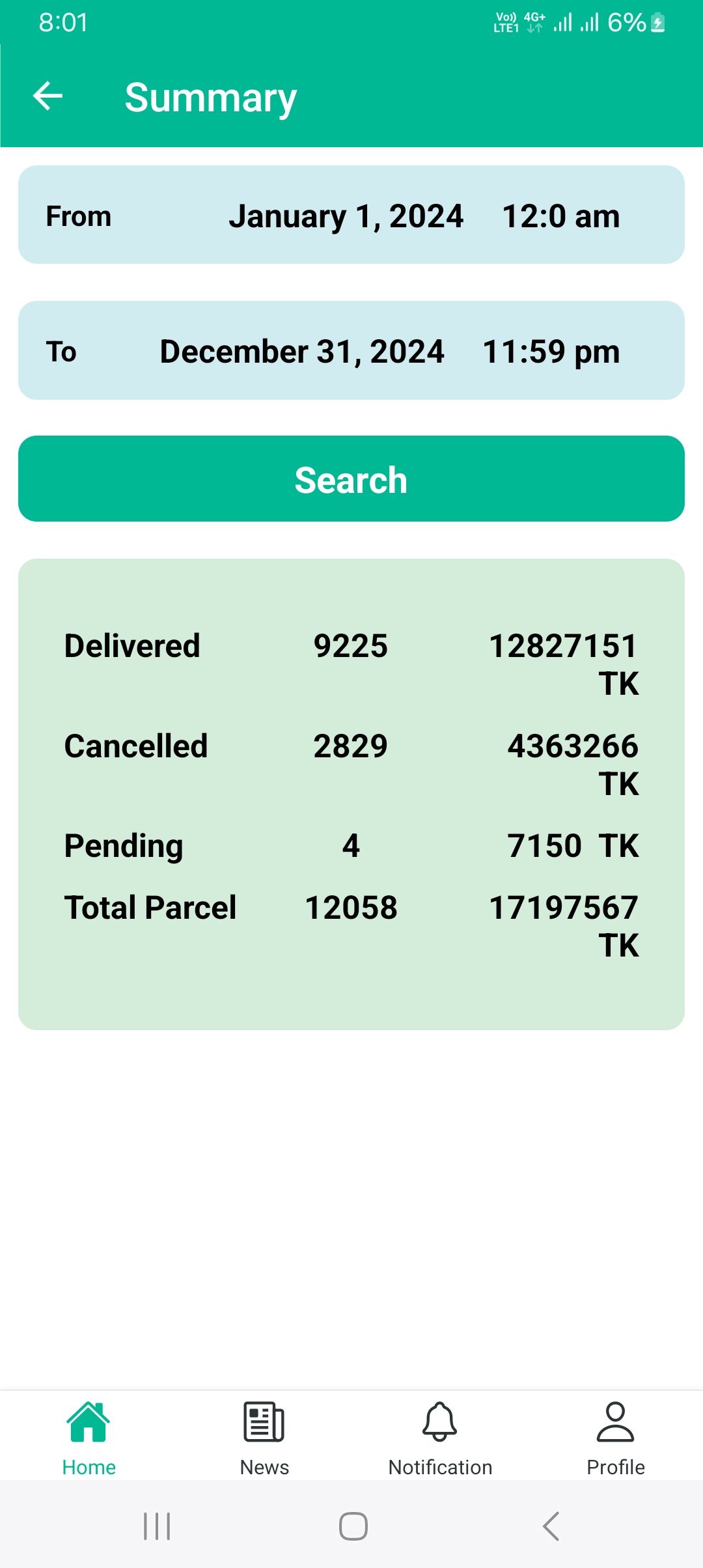
Task: Tap the green Search button
Action: click(x=351, y=479)
